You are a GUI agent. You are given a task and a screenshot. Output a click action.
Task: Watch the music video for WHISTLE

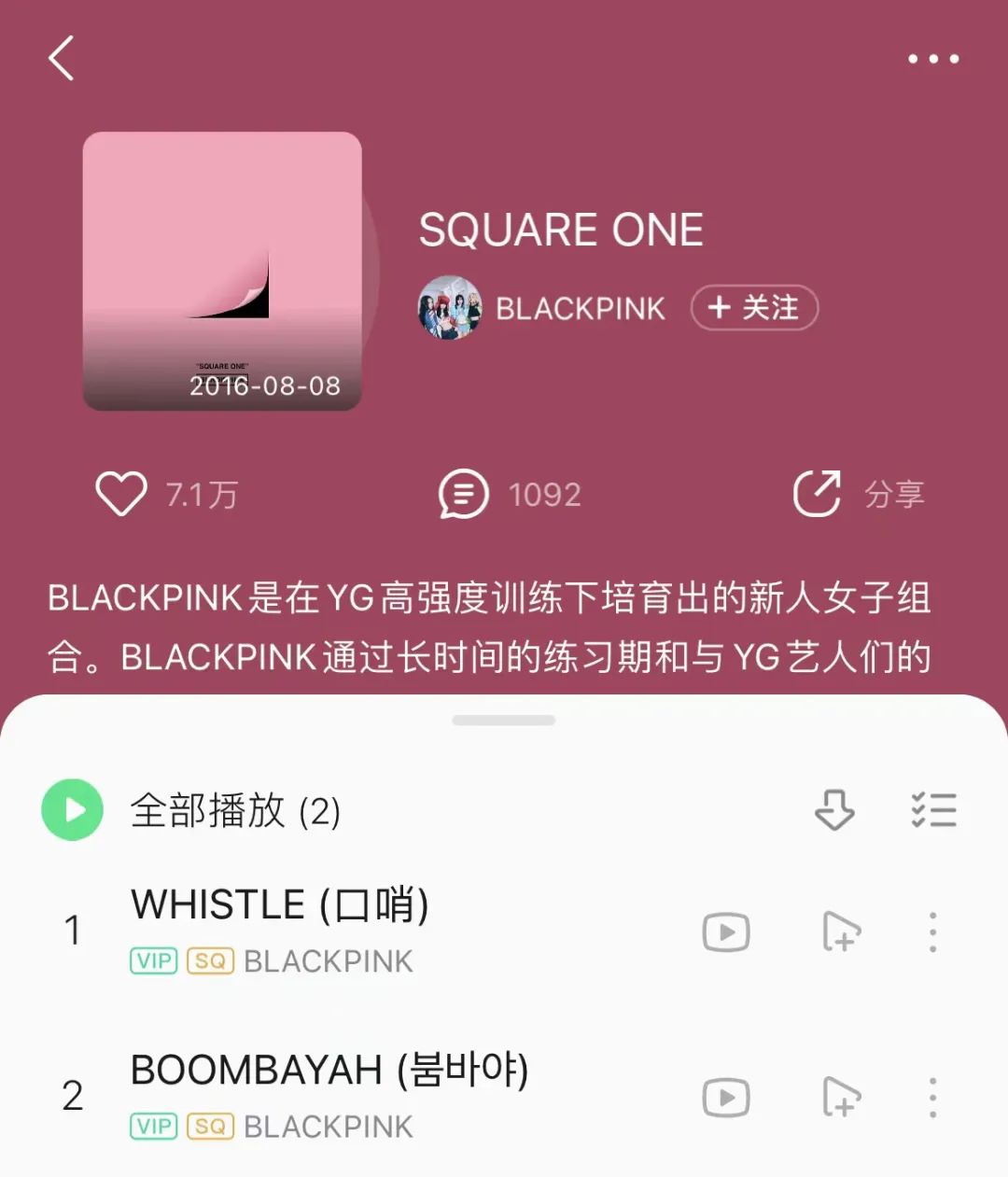coord(726,932)
